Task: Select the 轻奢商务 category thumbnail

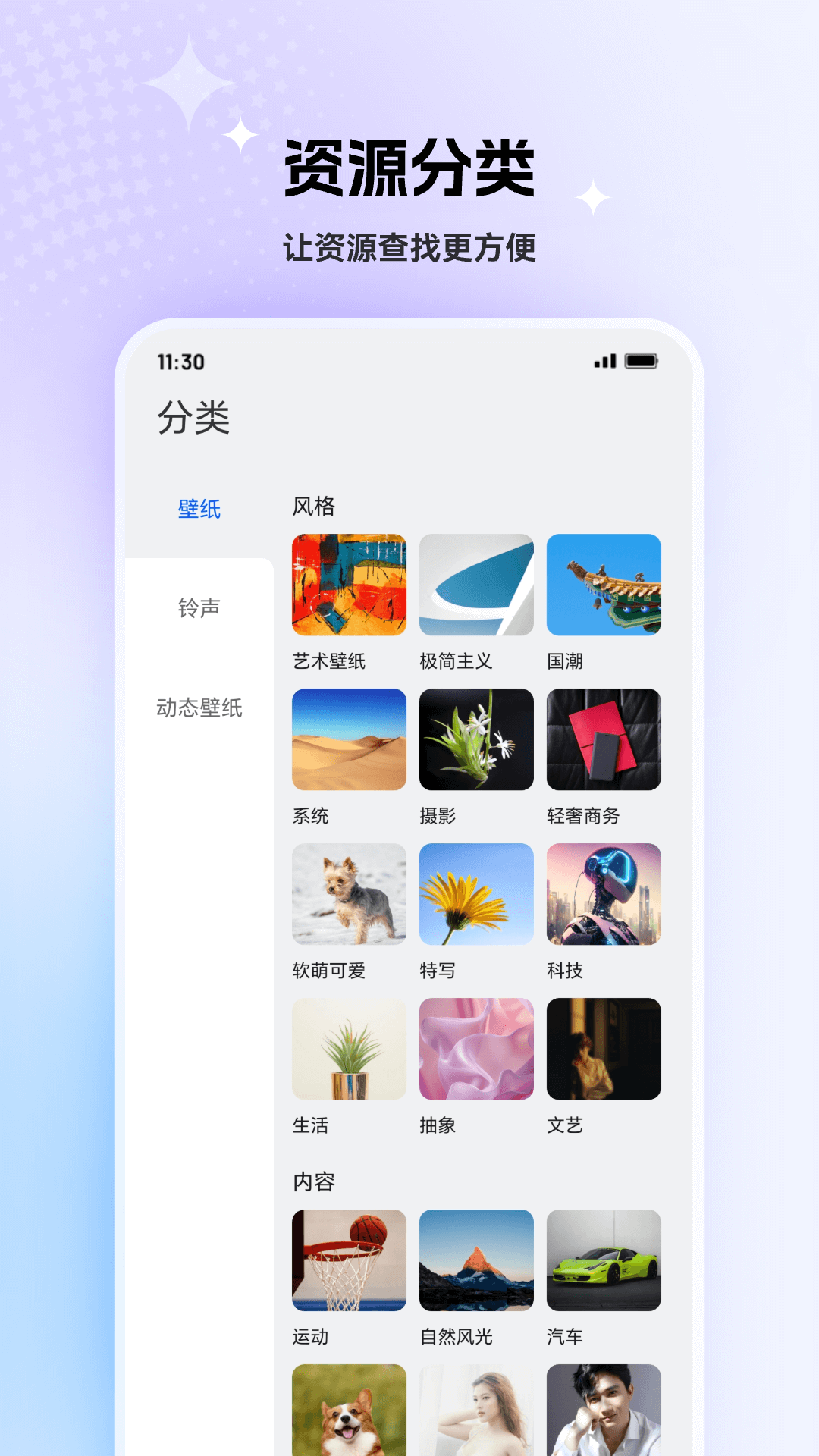Action: click(603, 739)
